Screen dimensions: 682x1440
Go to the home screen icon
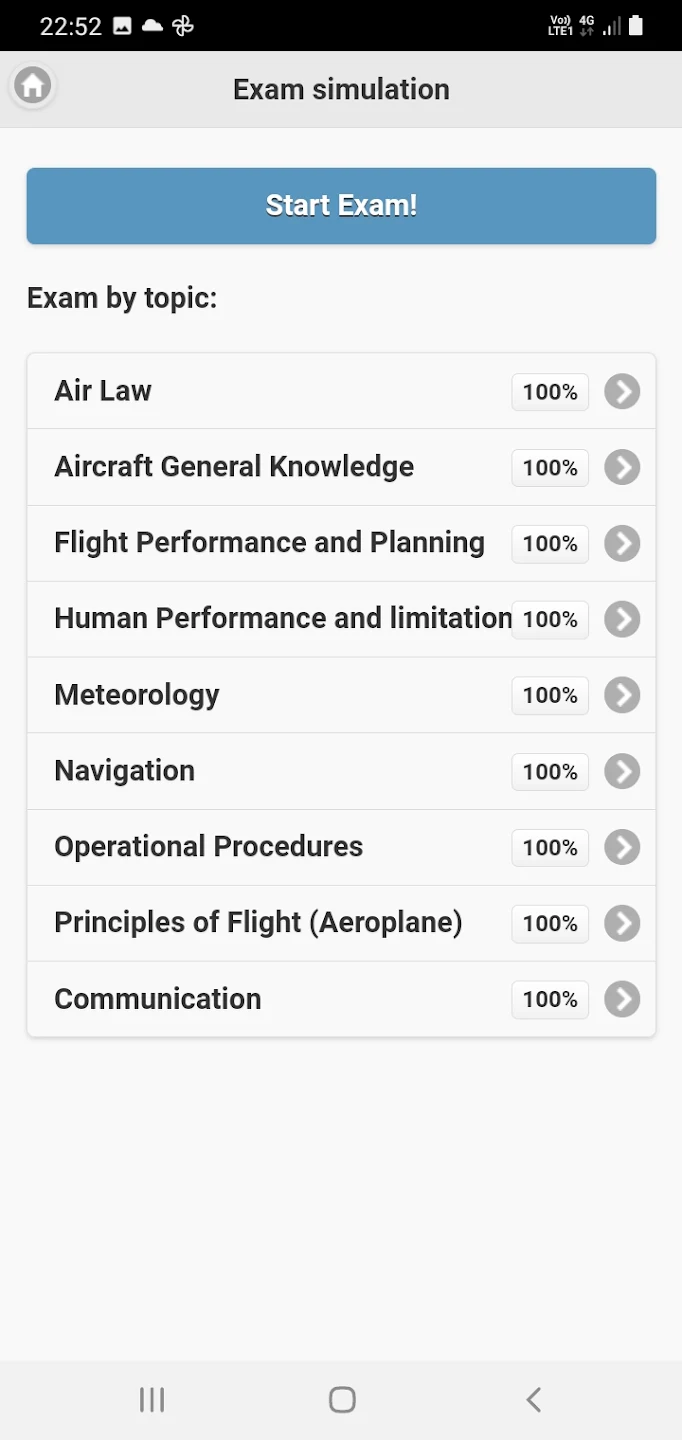[x=32, y=86]
